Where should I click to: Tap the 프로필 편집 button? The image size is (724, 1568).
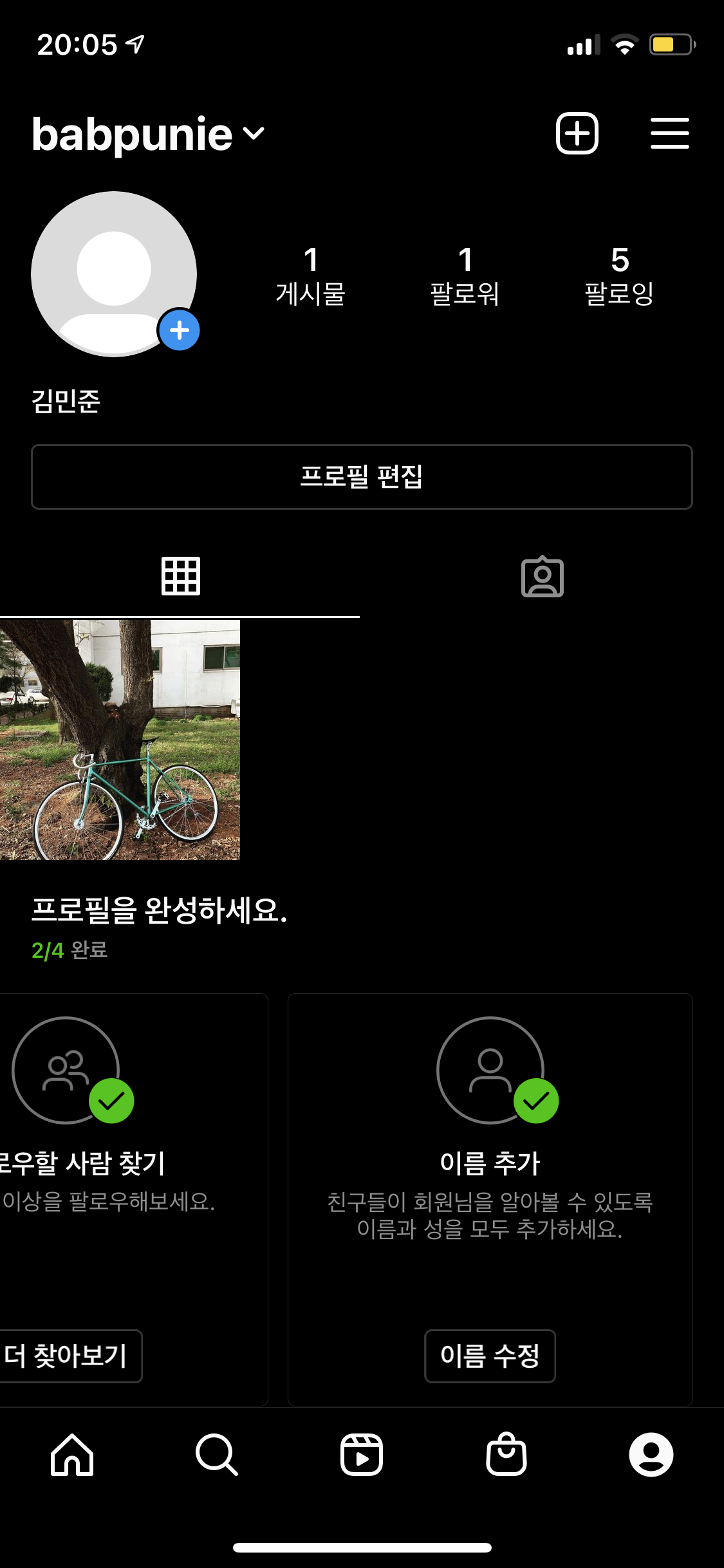point(362,477)
